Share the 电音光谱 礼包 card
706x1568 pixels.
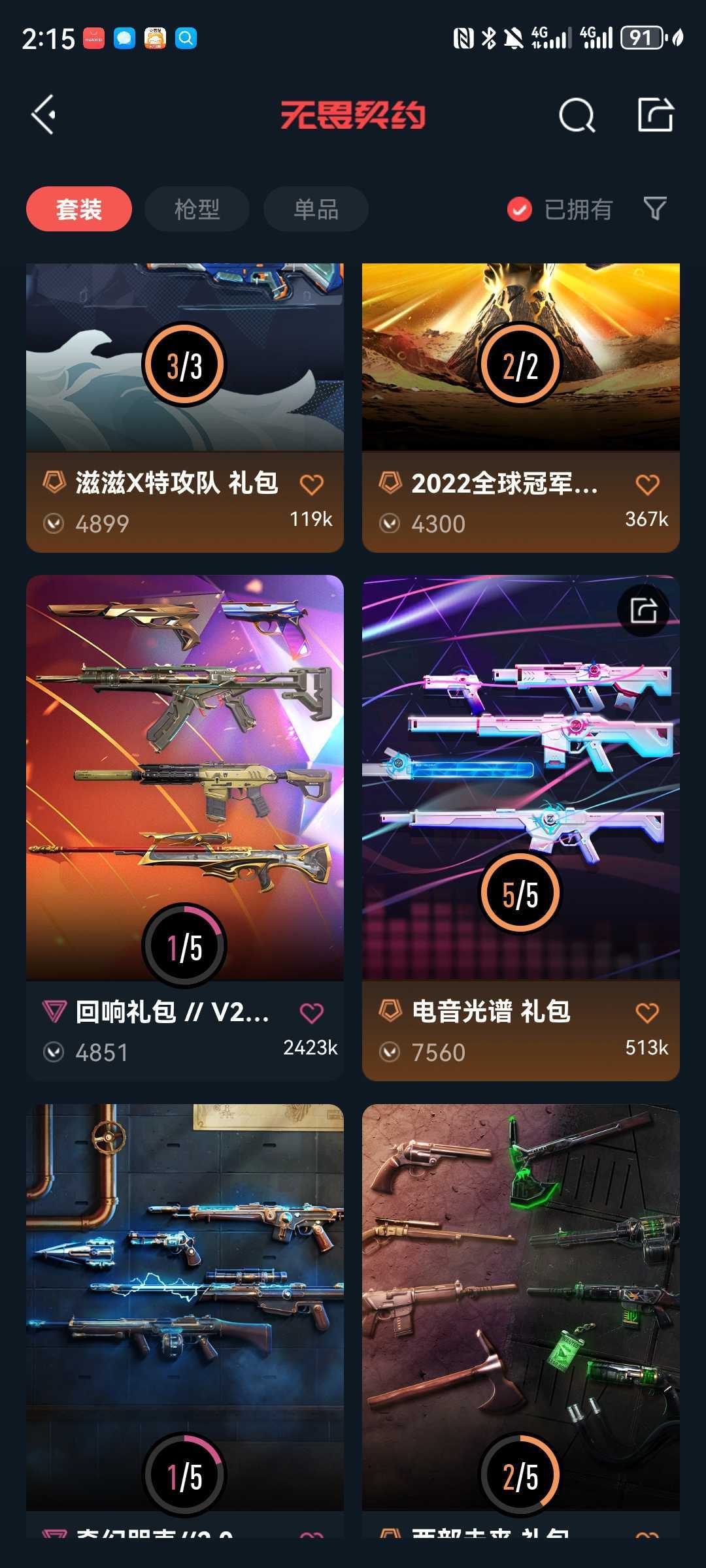(x=643, y=611)
